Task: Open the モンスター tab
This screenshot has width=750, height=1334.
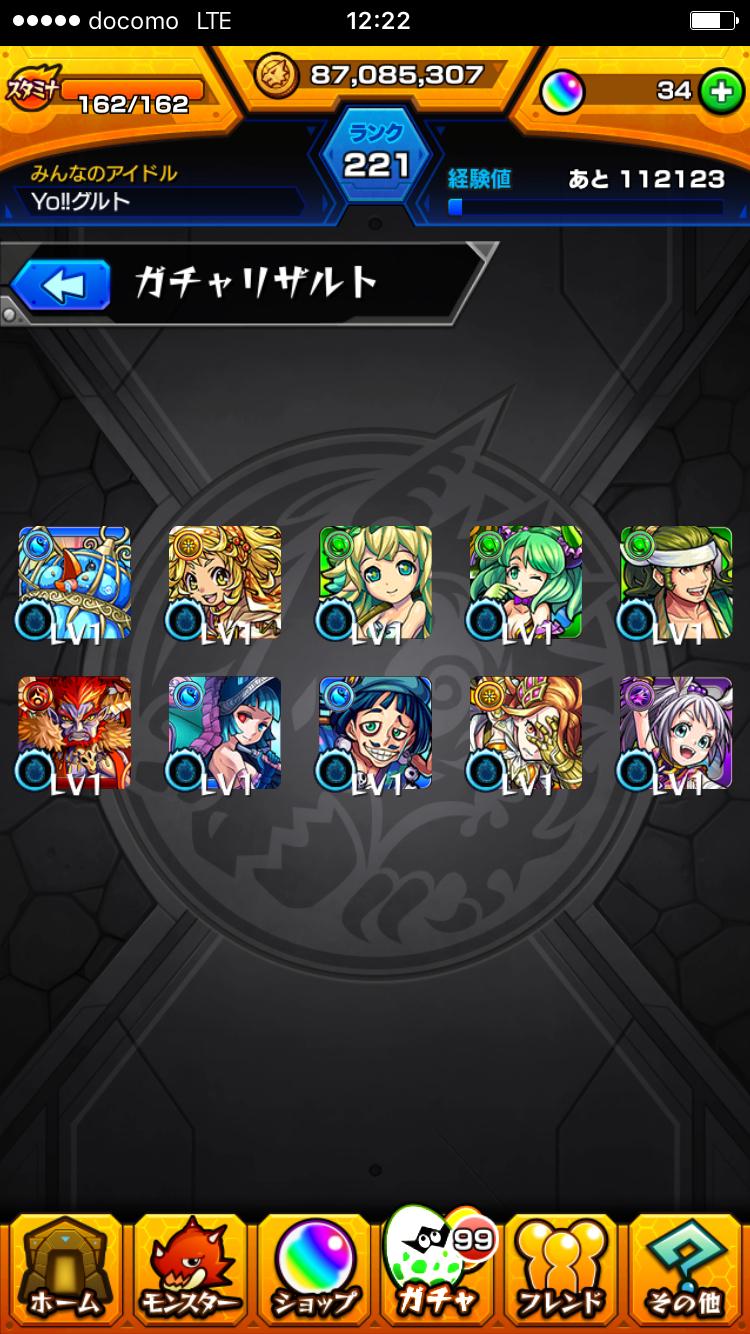Action: pyautogui.click(x=189, y=1270)
